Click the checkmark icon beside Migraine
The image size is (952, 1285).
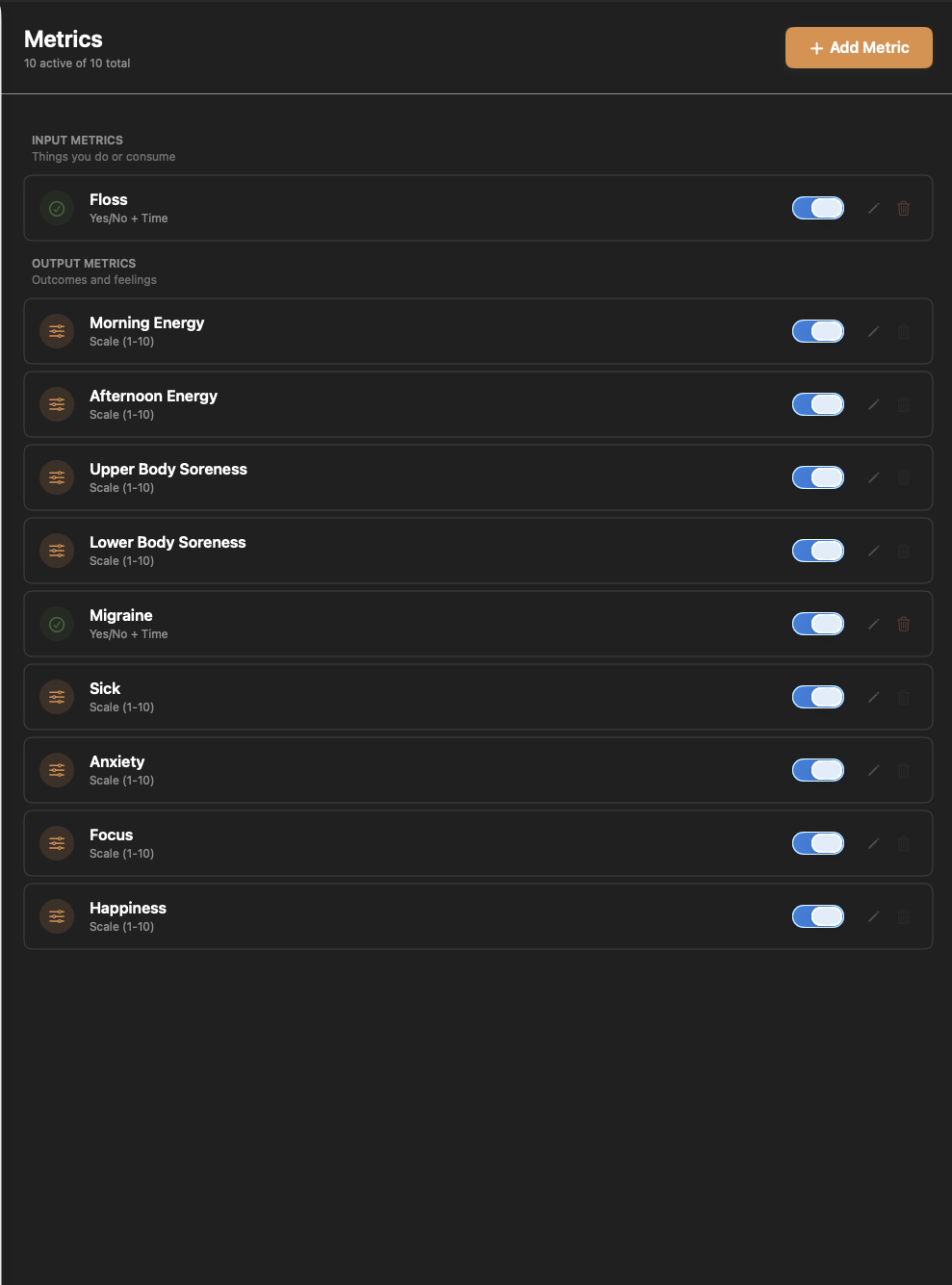(56, 624)
